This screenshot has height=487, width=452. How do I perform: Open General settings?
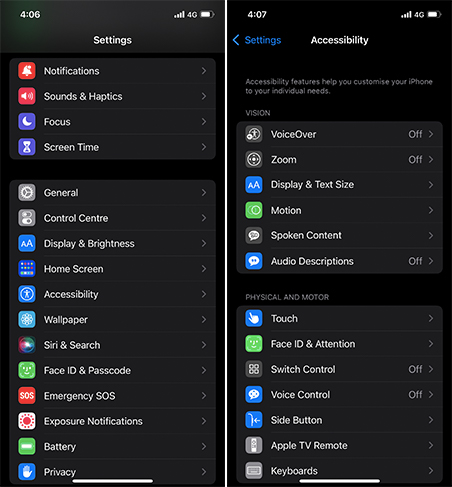click(113, 193)
